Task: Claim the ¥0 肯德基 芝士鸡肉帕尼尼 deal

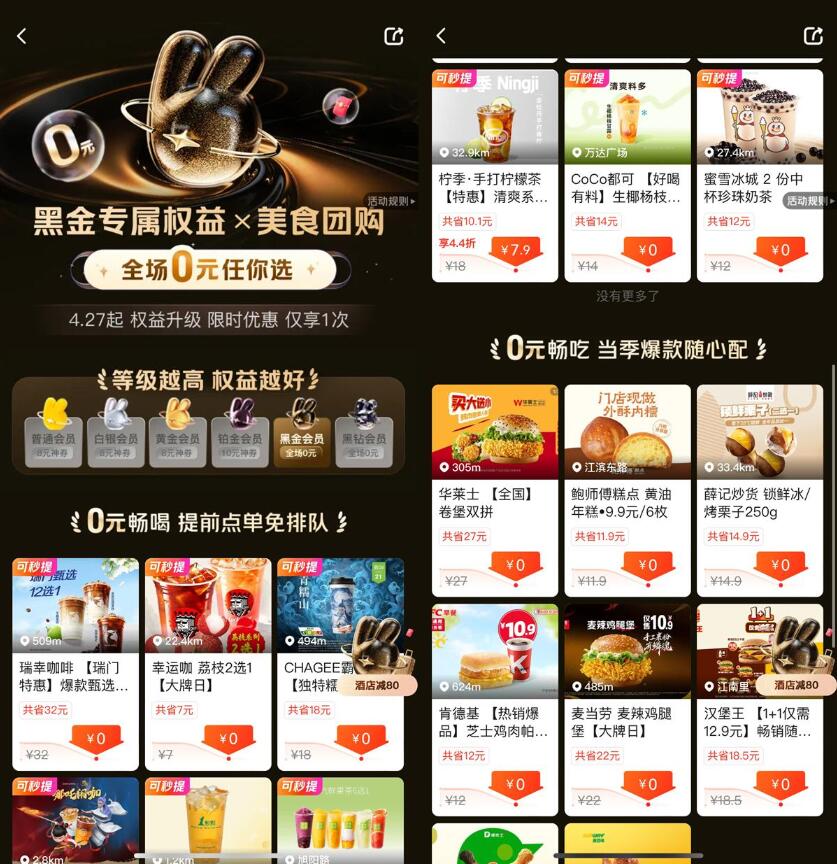Action: tap(515, 785)
